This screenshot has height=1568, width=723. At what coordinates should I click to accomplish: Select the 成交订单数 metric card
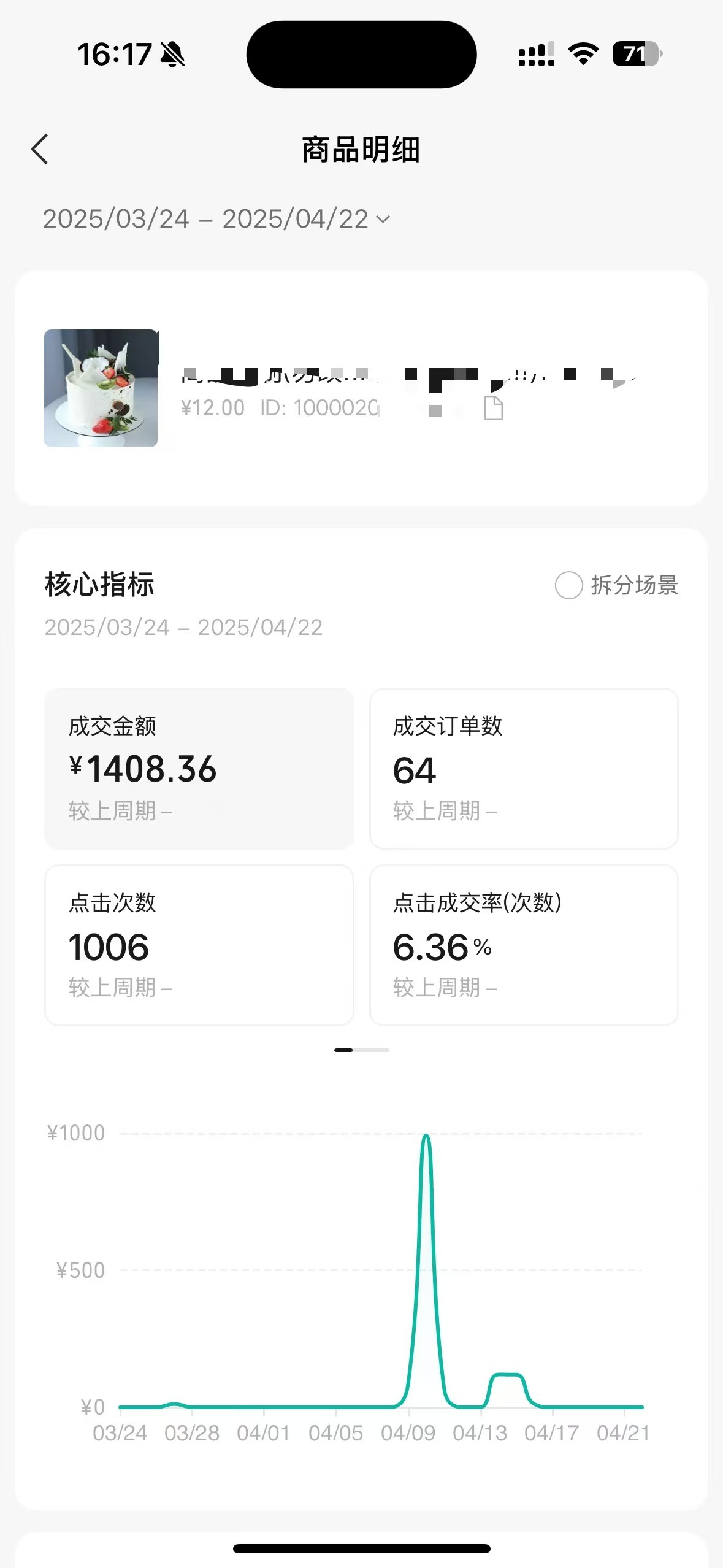524,768
